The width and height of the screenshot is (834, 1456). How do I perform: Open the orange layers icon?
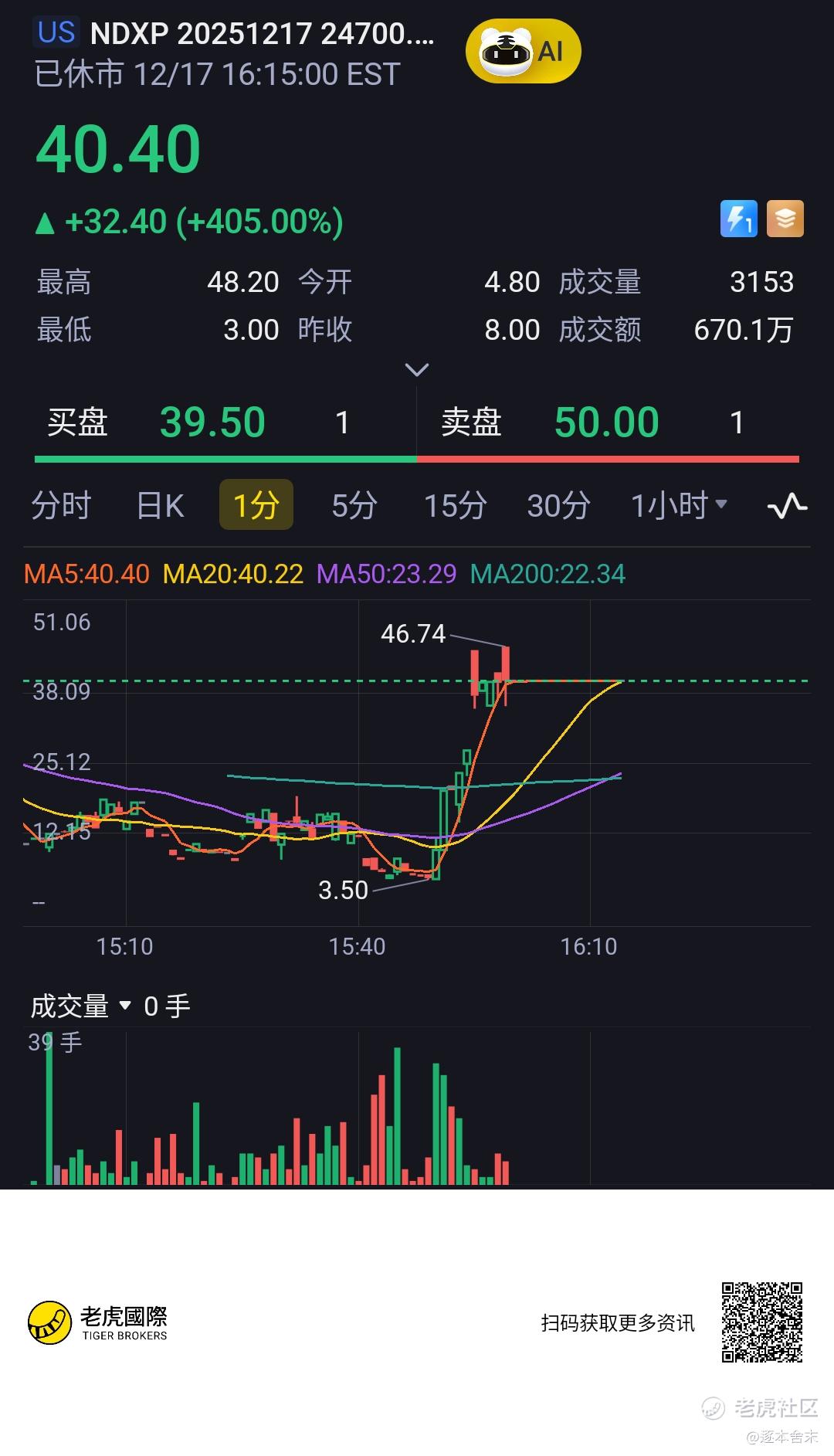pos(785,219)
